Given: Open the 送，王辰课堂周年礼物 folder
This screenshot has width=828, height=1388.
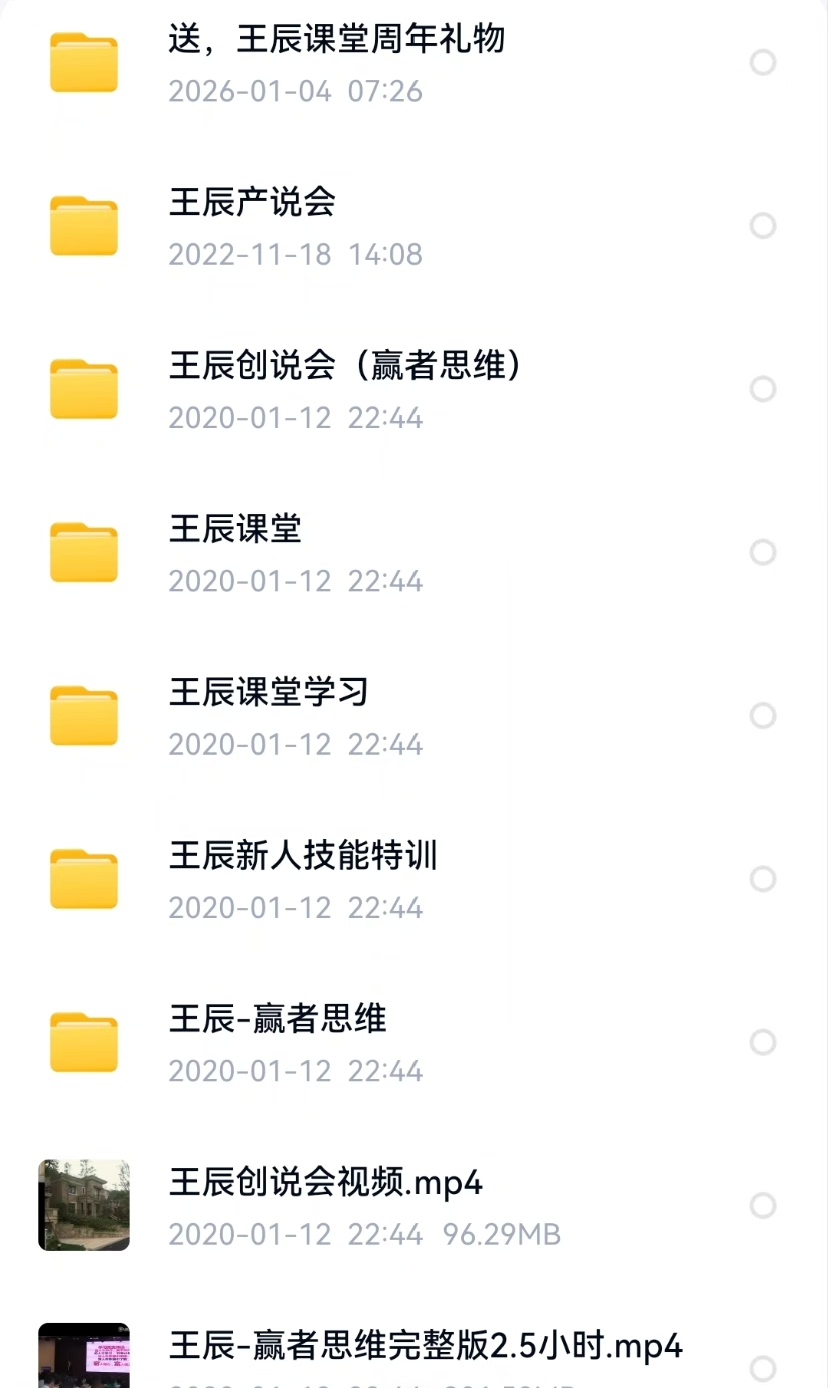Looking at the screenshot, I should coord(336,40).
